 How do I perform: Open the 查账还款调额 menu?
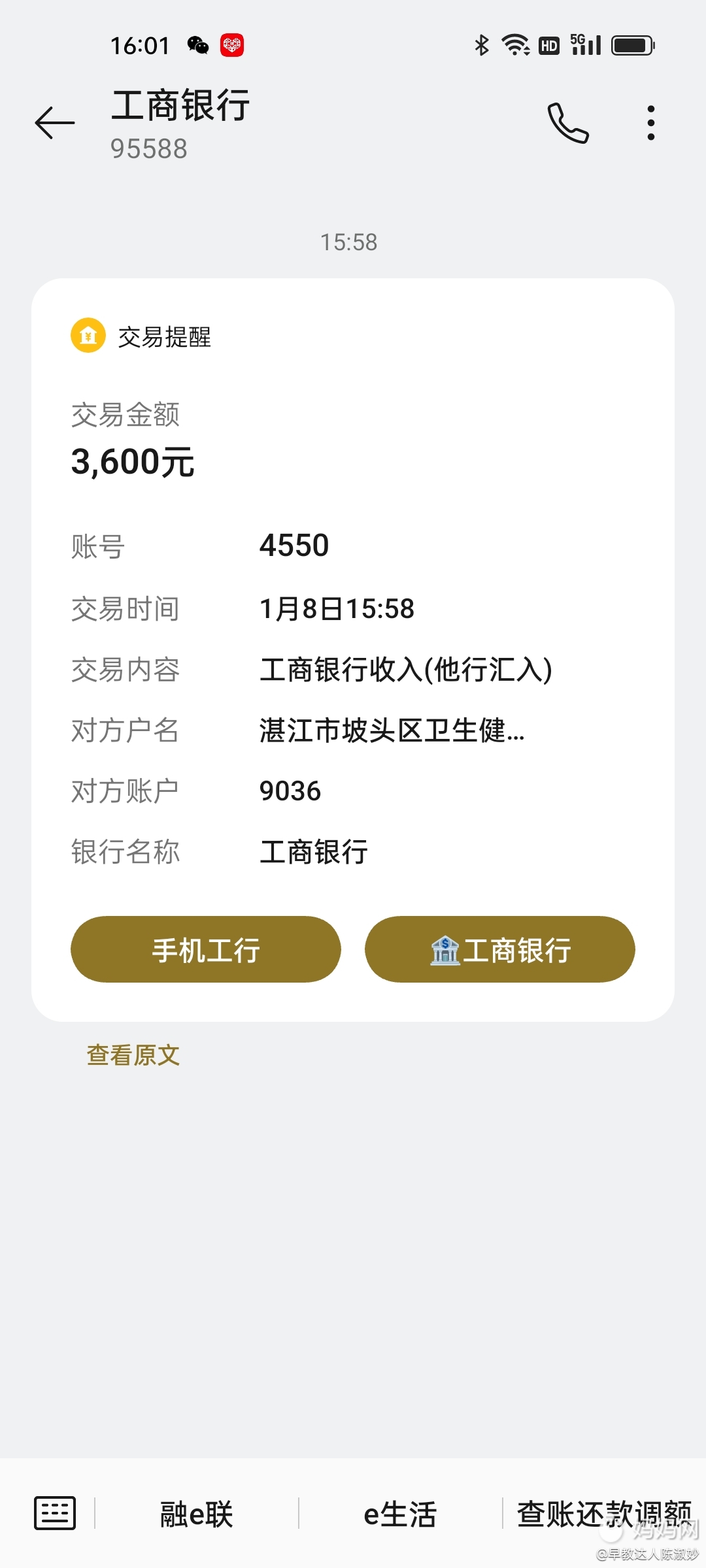(x=604, y=1514)
